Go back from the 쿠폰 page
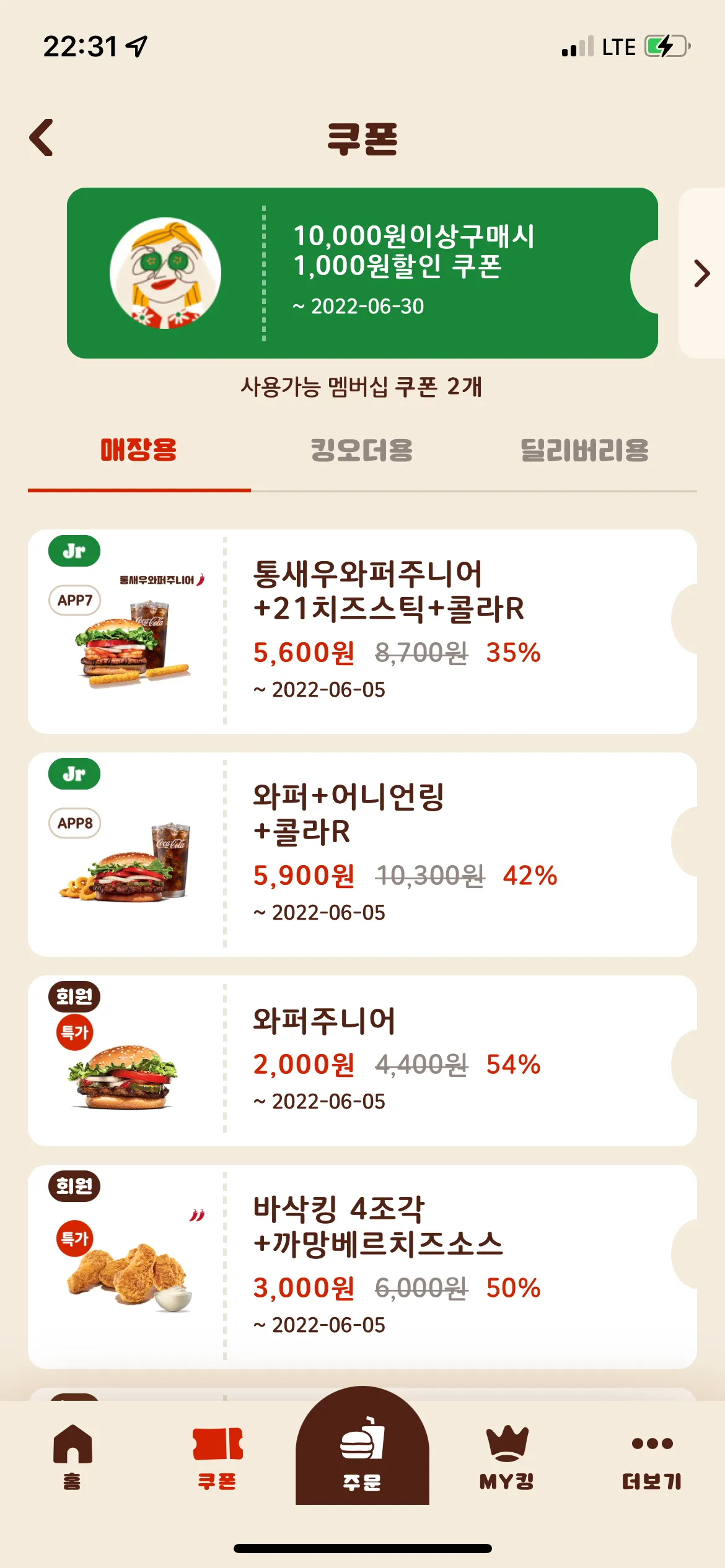This screenshot has width=725, height=1568. [42, 137]
